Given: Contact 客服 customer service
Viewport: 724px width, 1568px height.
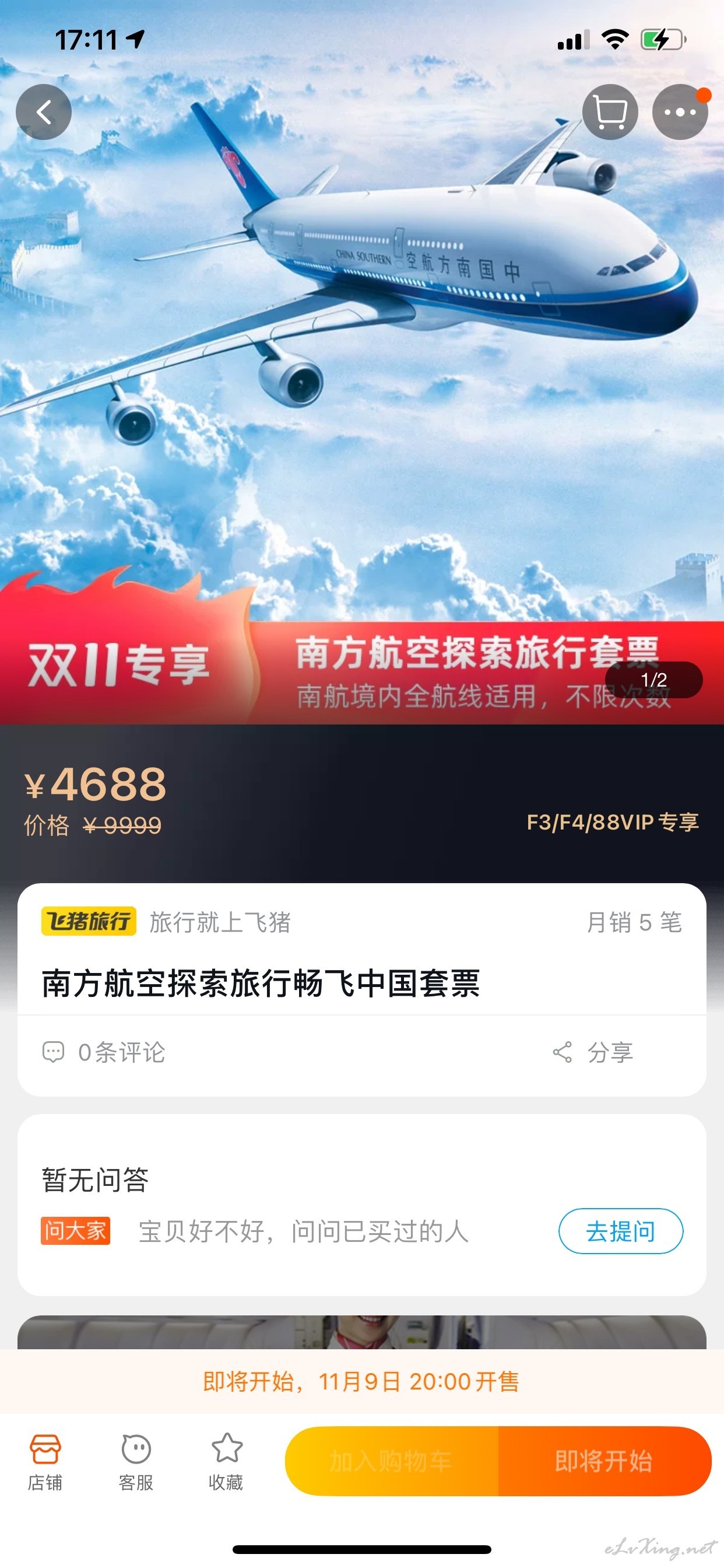Looking at the screenshot, I should pyautogui.click(x=136, y=1461).
